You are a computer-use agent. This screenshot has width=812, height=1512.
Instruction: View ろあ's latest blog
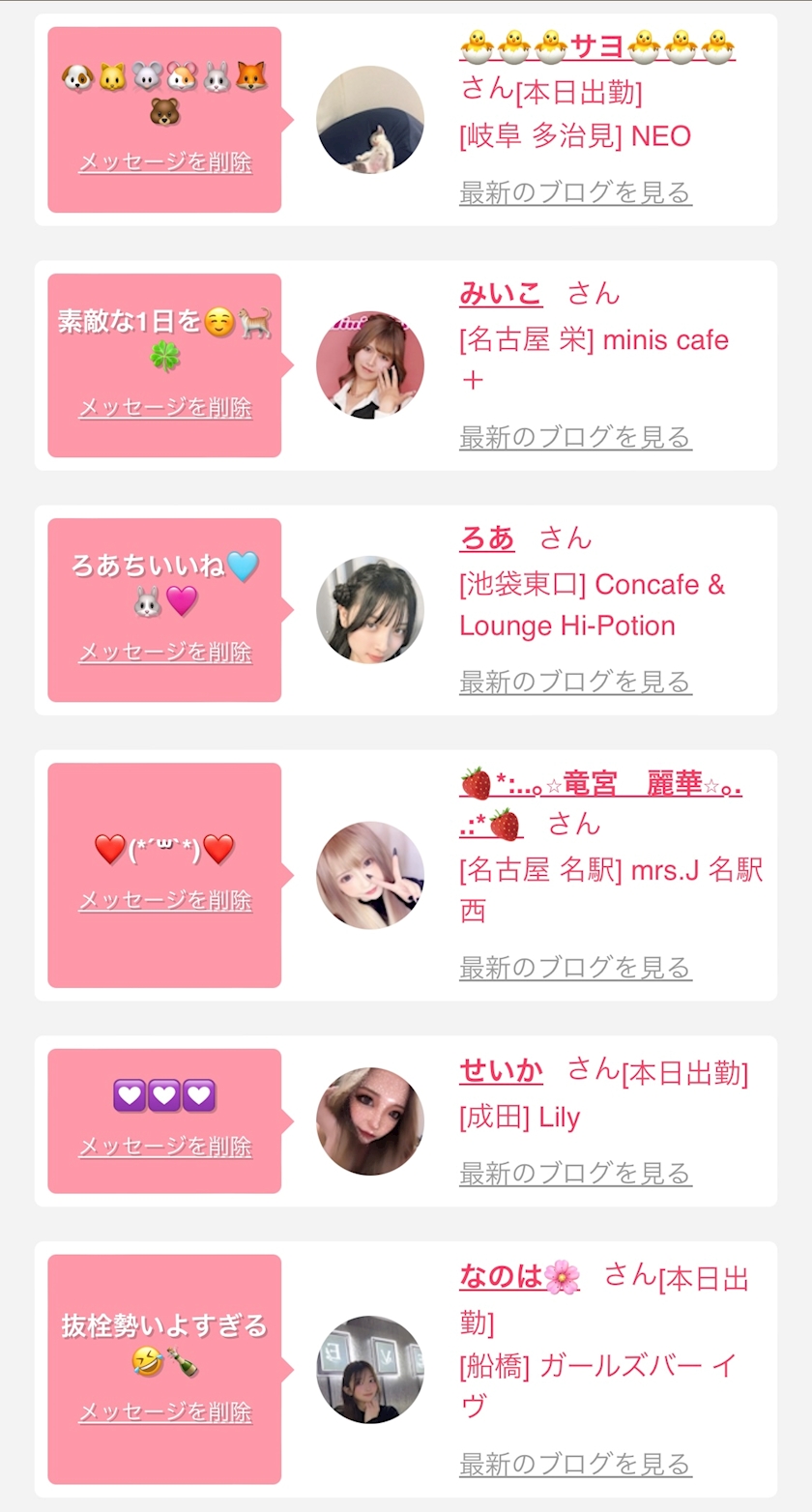point(575,682)
